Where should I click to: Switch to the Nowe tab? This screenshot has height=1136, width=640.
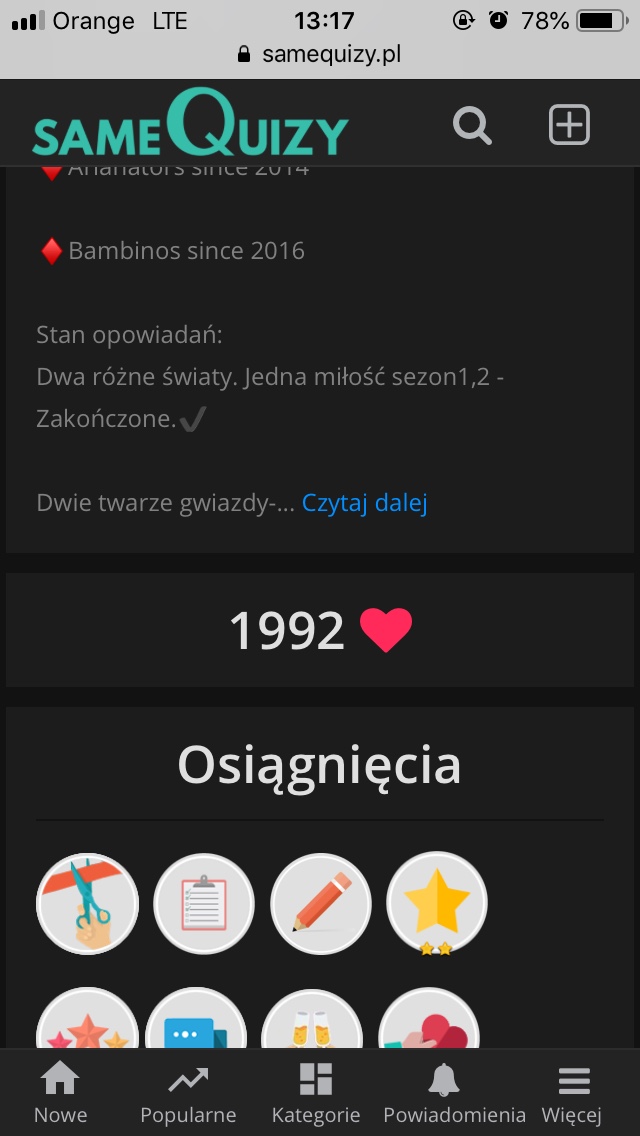tap(60, 1093)
